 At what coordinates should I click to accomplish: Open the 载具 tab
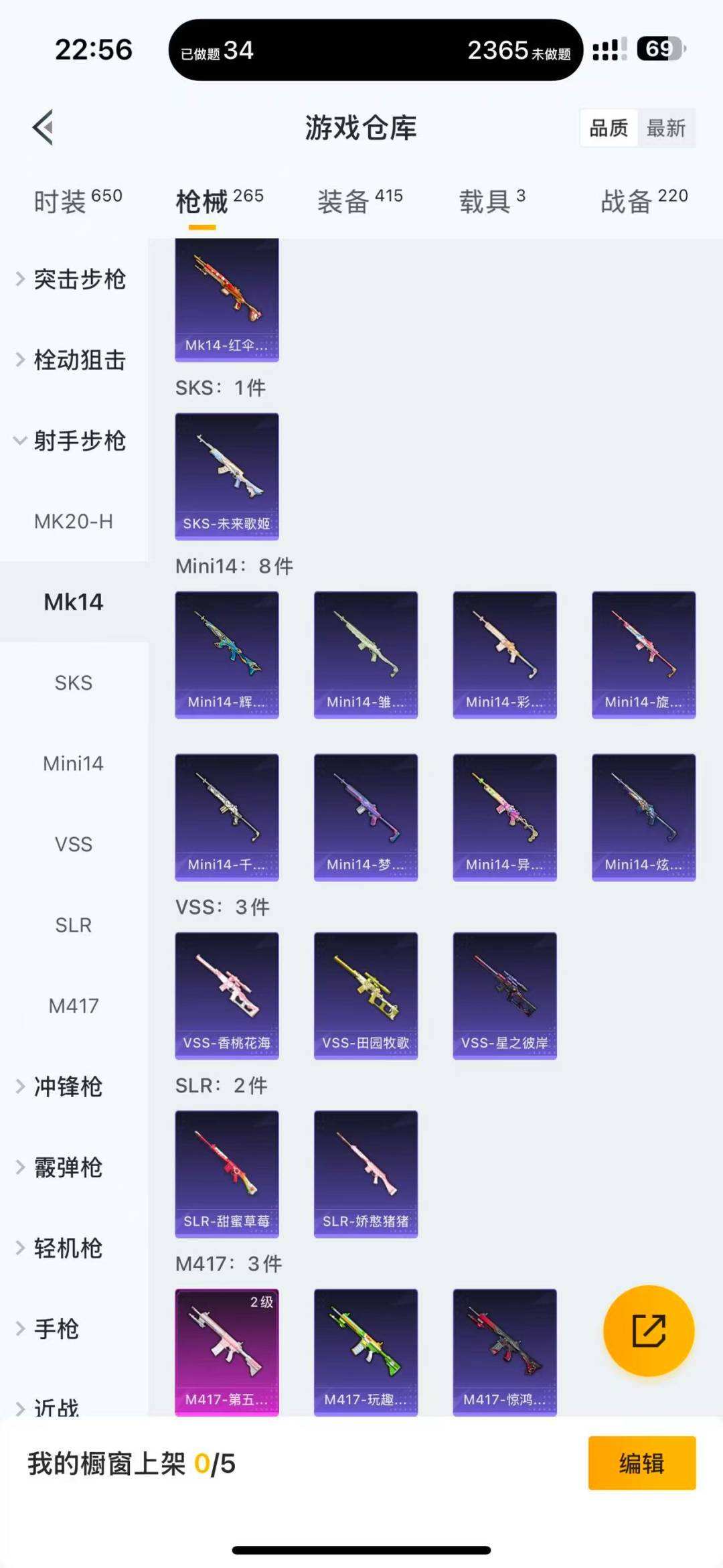coord(492,200)
